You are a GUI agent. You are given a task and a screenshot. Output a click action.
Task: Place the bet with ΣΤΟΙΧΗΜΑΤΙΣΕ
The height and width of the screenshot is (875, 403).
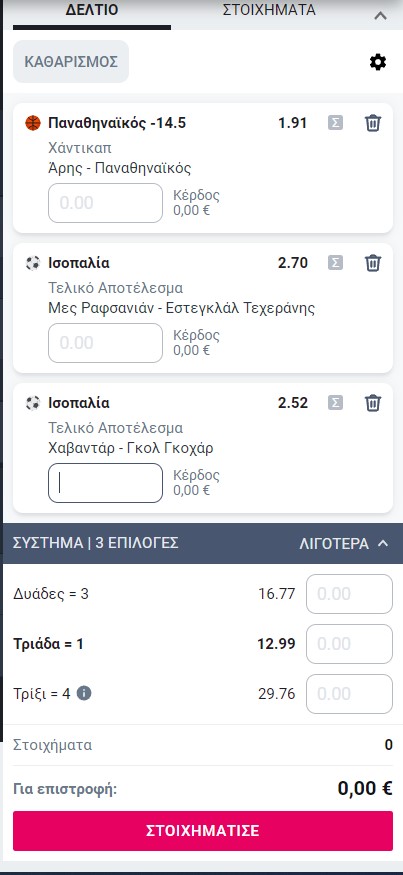click(x=203, y=831)
